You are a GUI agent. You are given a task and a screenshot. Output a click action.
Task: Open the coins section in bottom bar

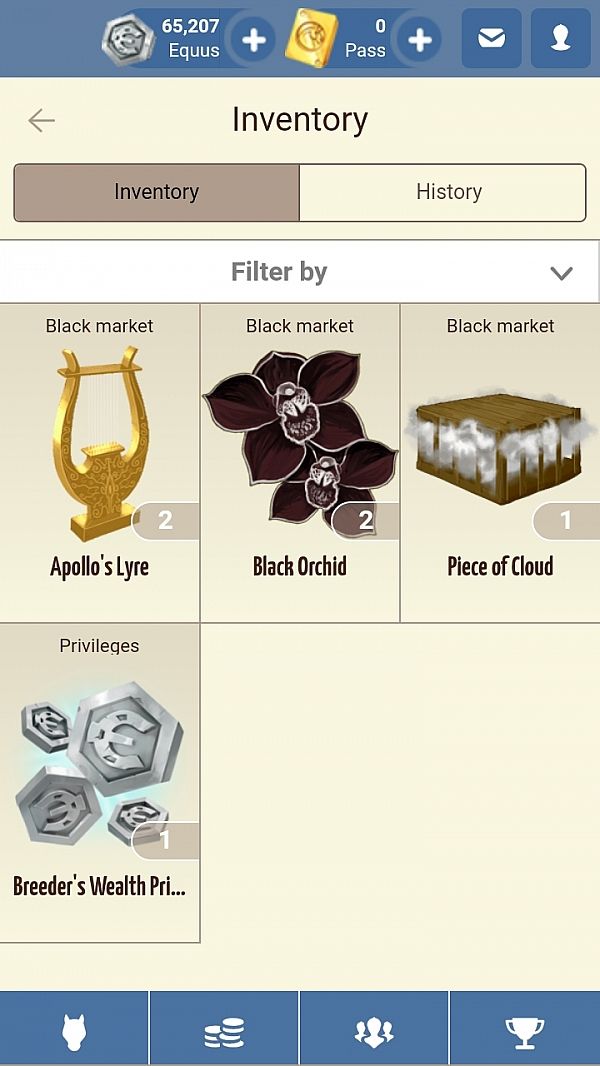click(x=224, y=1030)
